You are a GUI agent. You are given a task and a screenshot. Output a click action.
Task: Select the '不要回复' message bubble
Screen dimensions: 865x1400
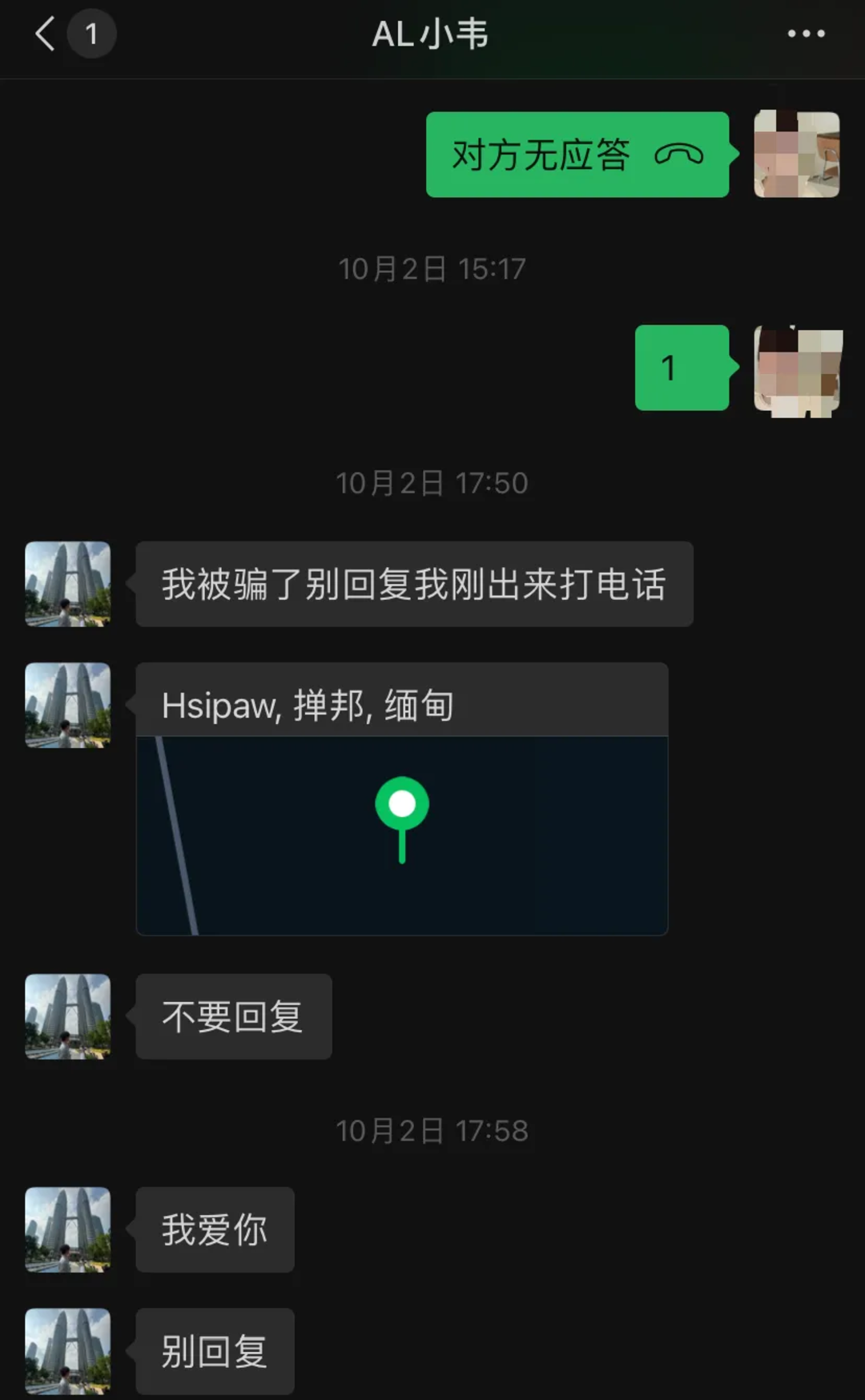pyautogui.click(x=233, y=1016)
